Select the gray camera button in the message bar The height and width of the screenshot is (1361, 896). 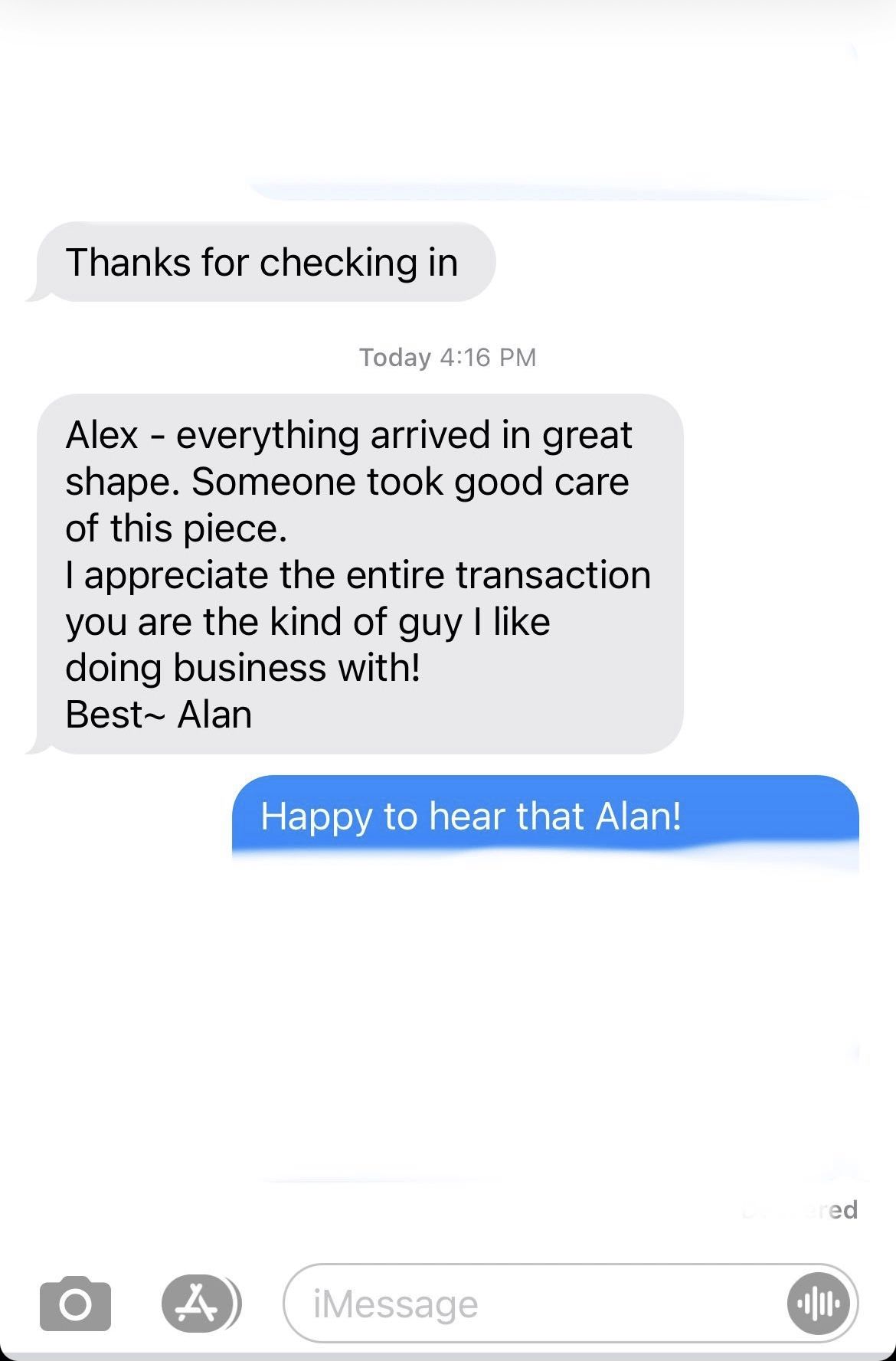tap(74, 1305)
